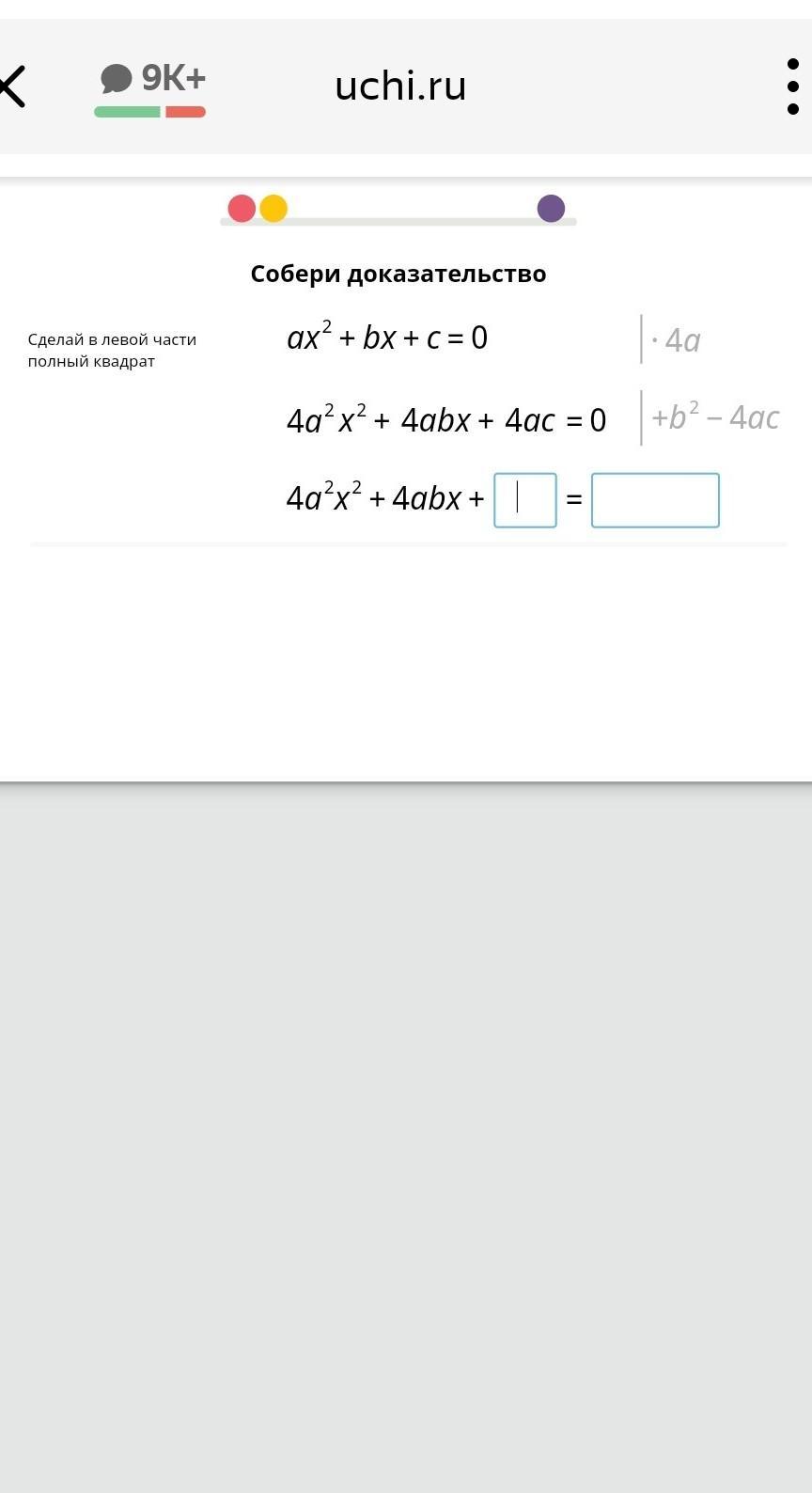Jump to the purple progress dot
The image size is (812, 1493).
pos(551,209)
